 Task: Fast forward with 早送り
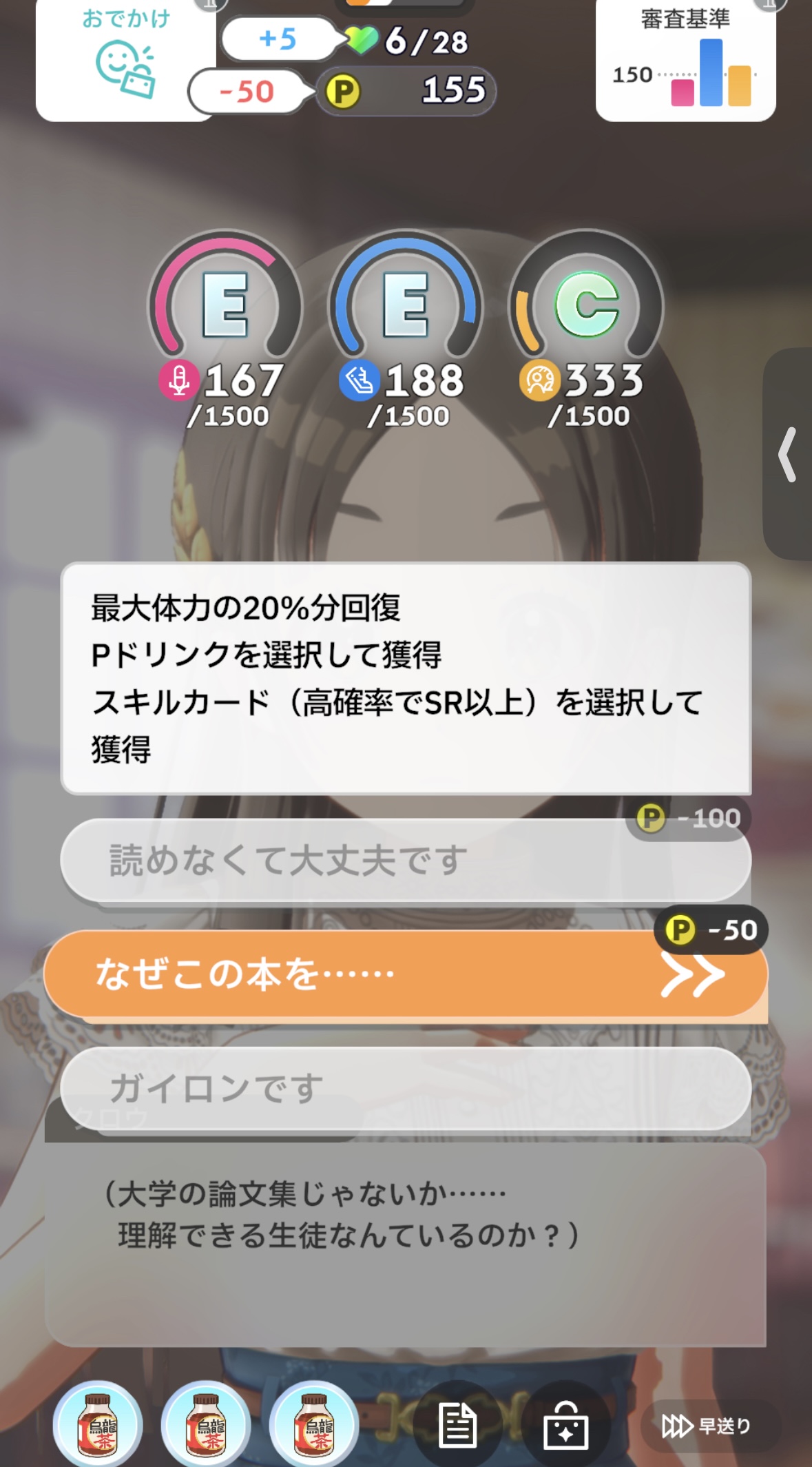pos(707,1426)
